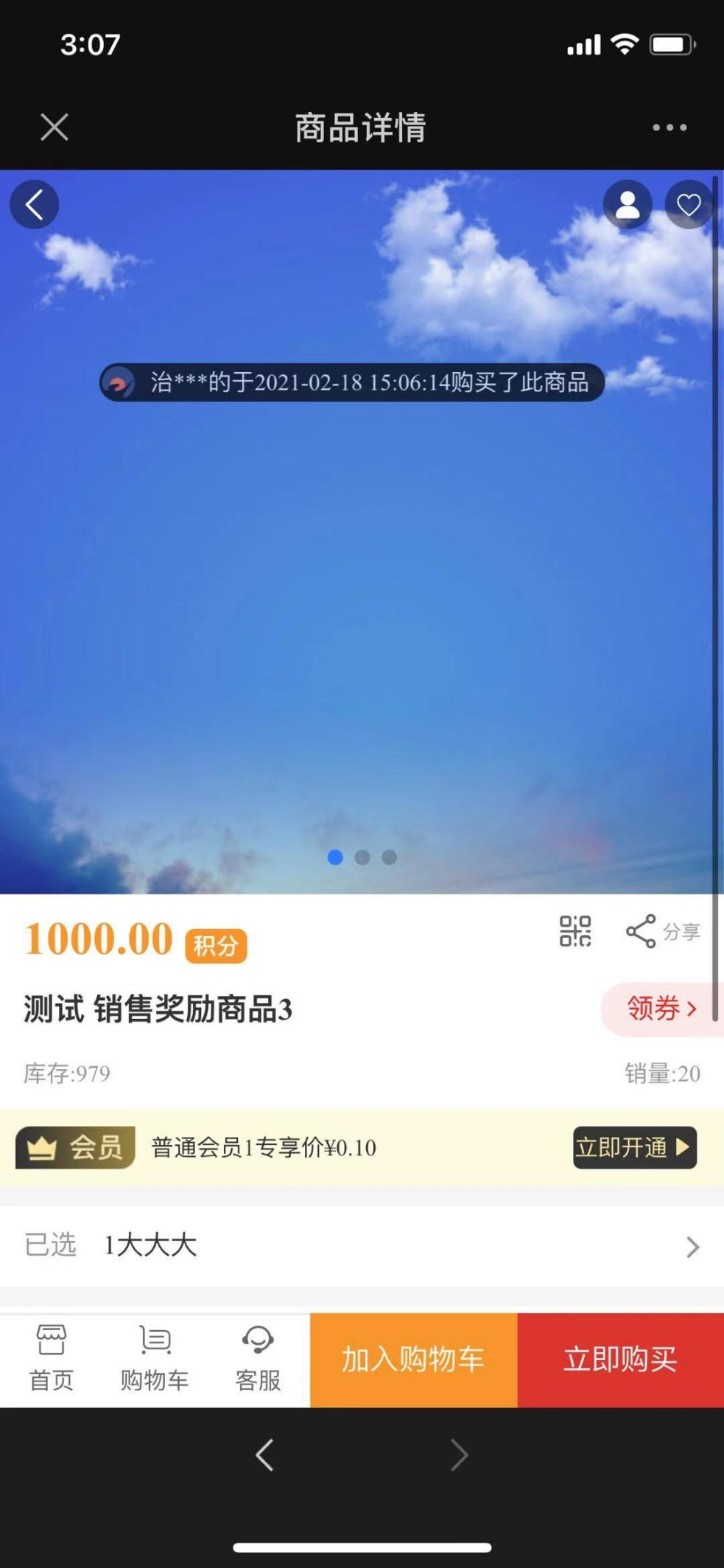Navigate back with the browser's bottom arrow

pos(265,1455)
